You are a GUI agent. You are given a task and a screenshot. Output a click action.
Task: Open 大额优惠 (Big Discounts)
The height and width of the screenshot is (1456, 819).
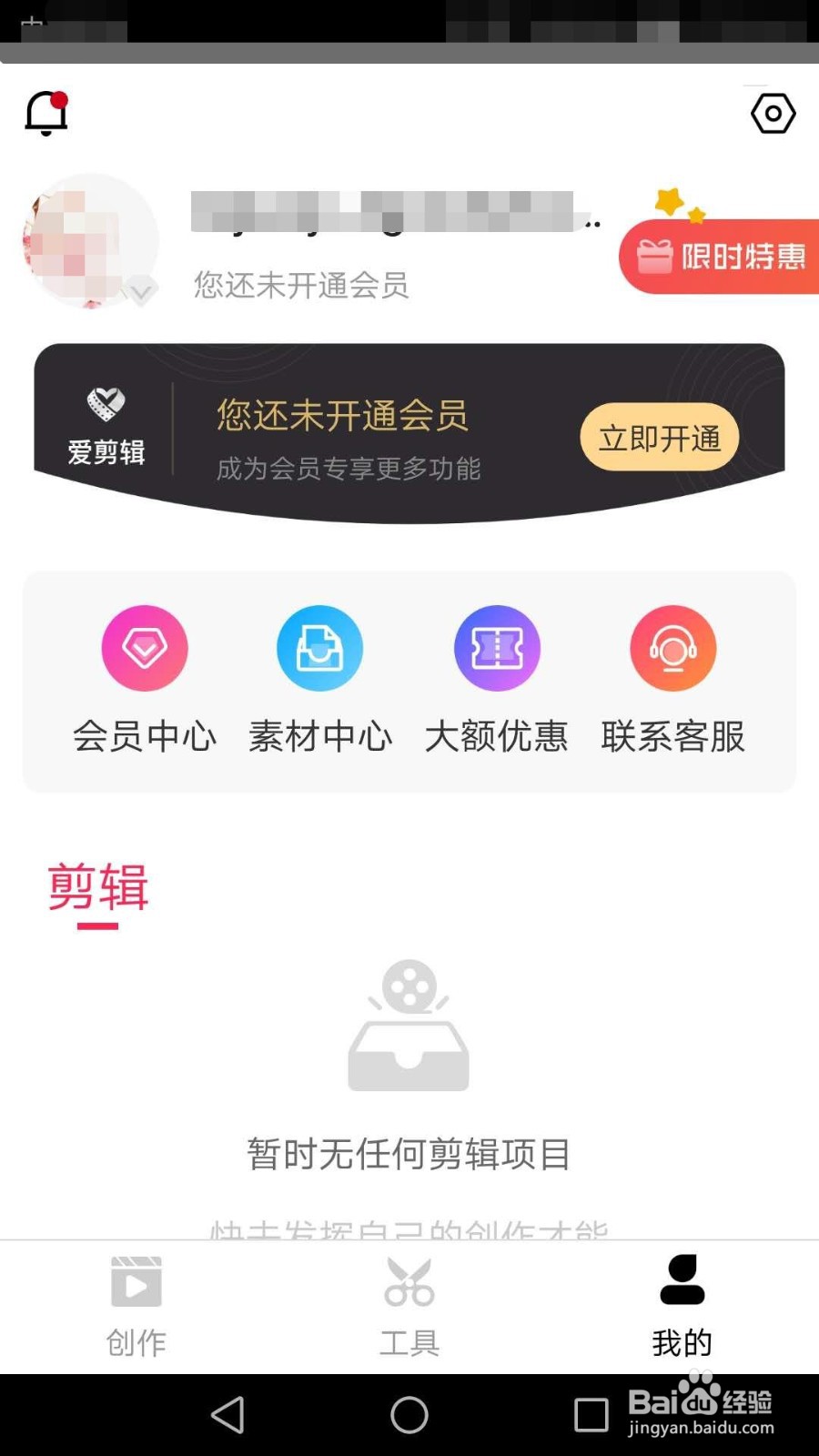pyautogui.click(x=497, y=678)
